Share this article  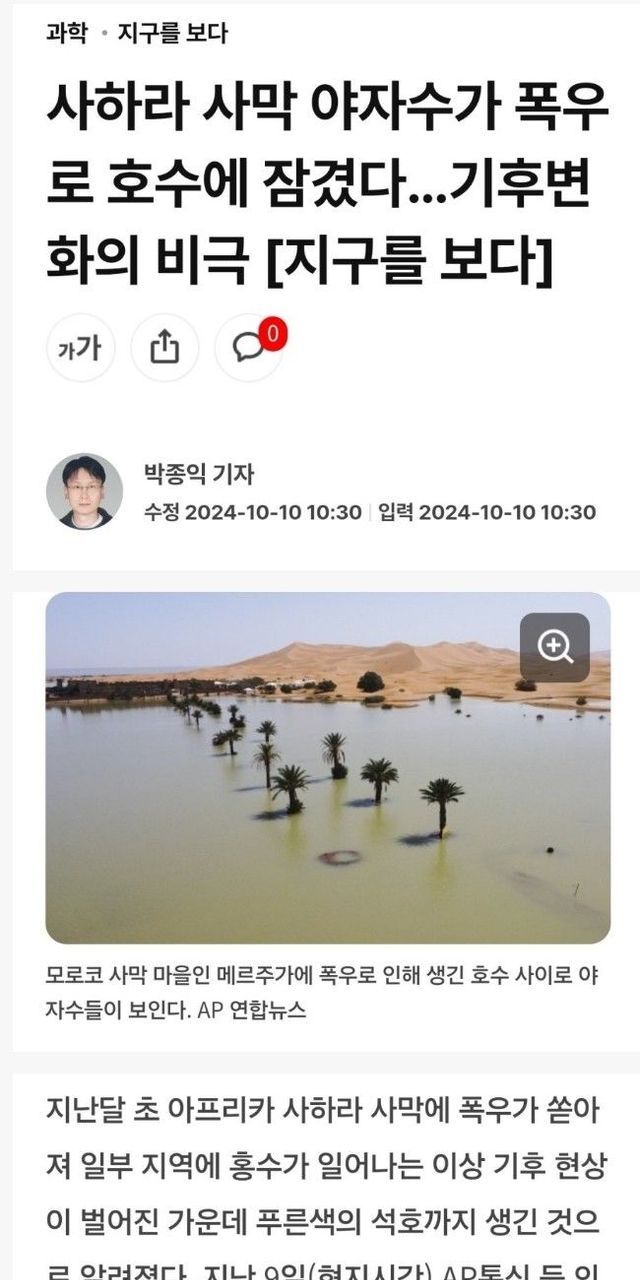(164, 347)
